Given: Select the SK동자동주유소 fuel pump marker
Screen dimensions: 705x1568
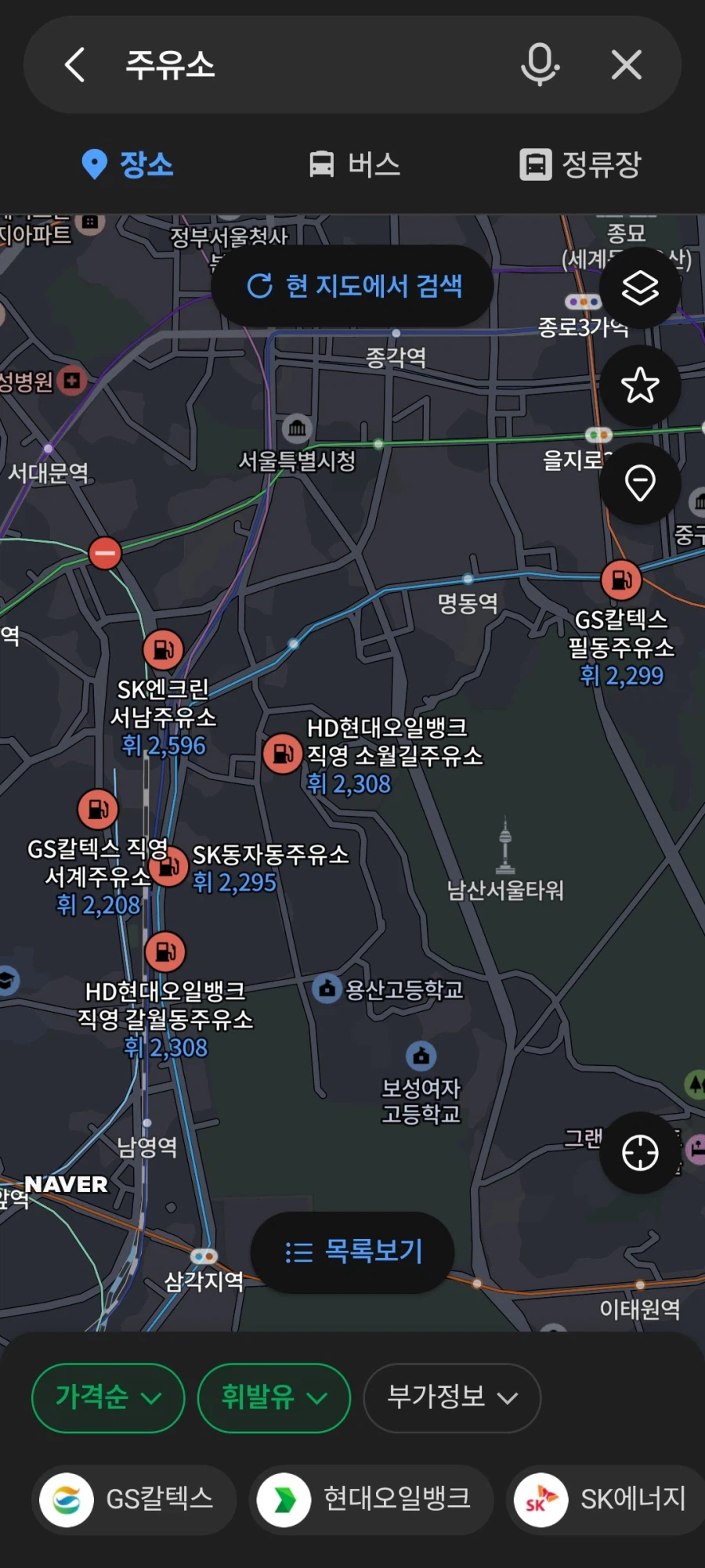Looking at the screenshot, I should pyautogui.click(x=168, y=867).
